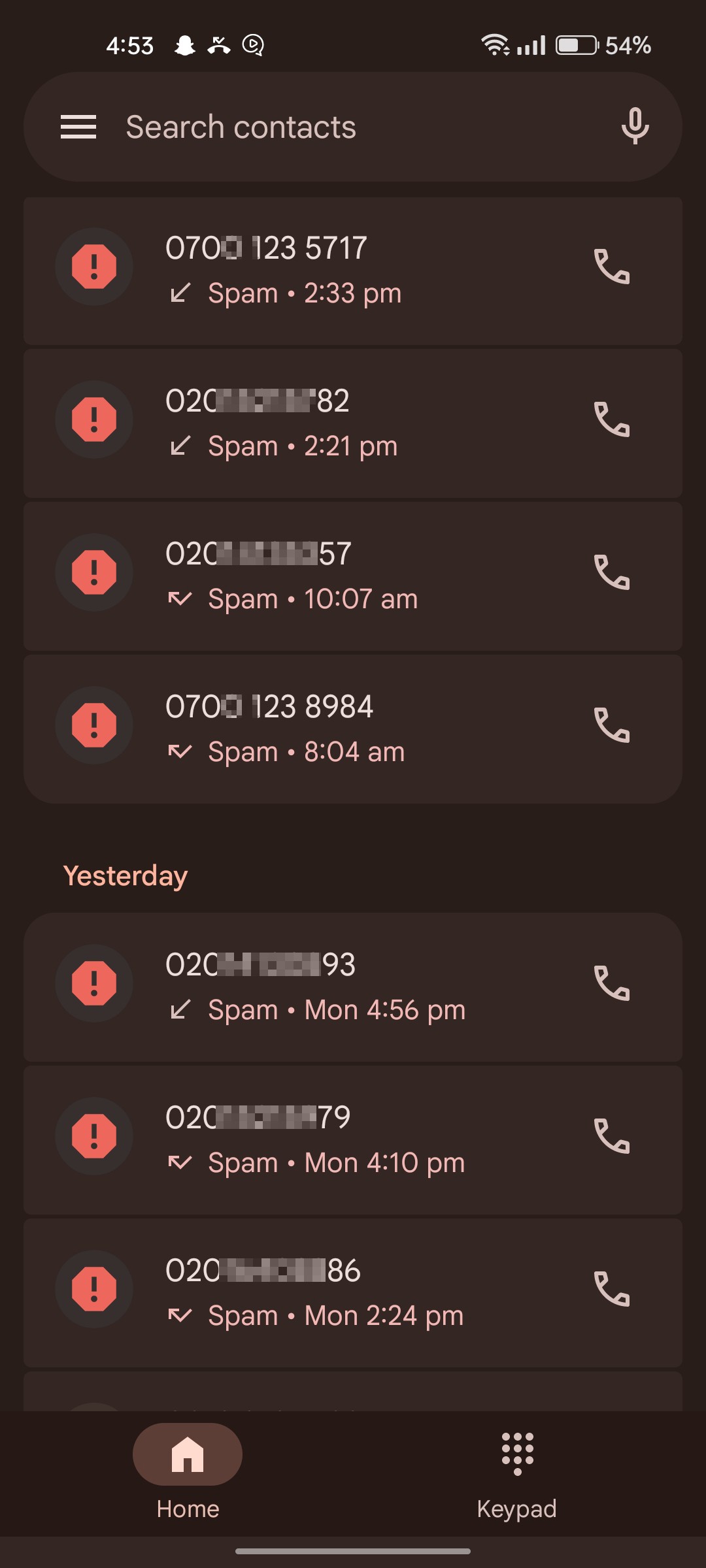706x1568 pixels.
Task: Call the 8:04 am spam number
Action: 612,725
